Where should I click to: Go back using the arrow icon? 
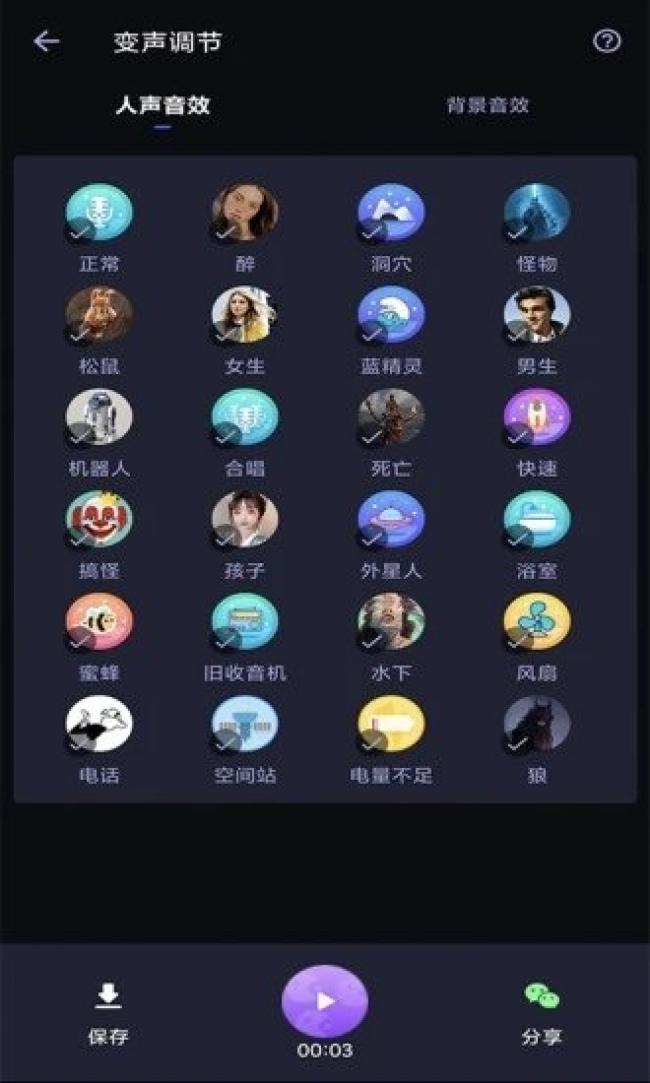[46, 41]
